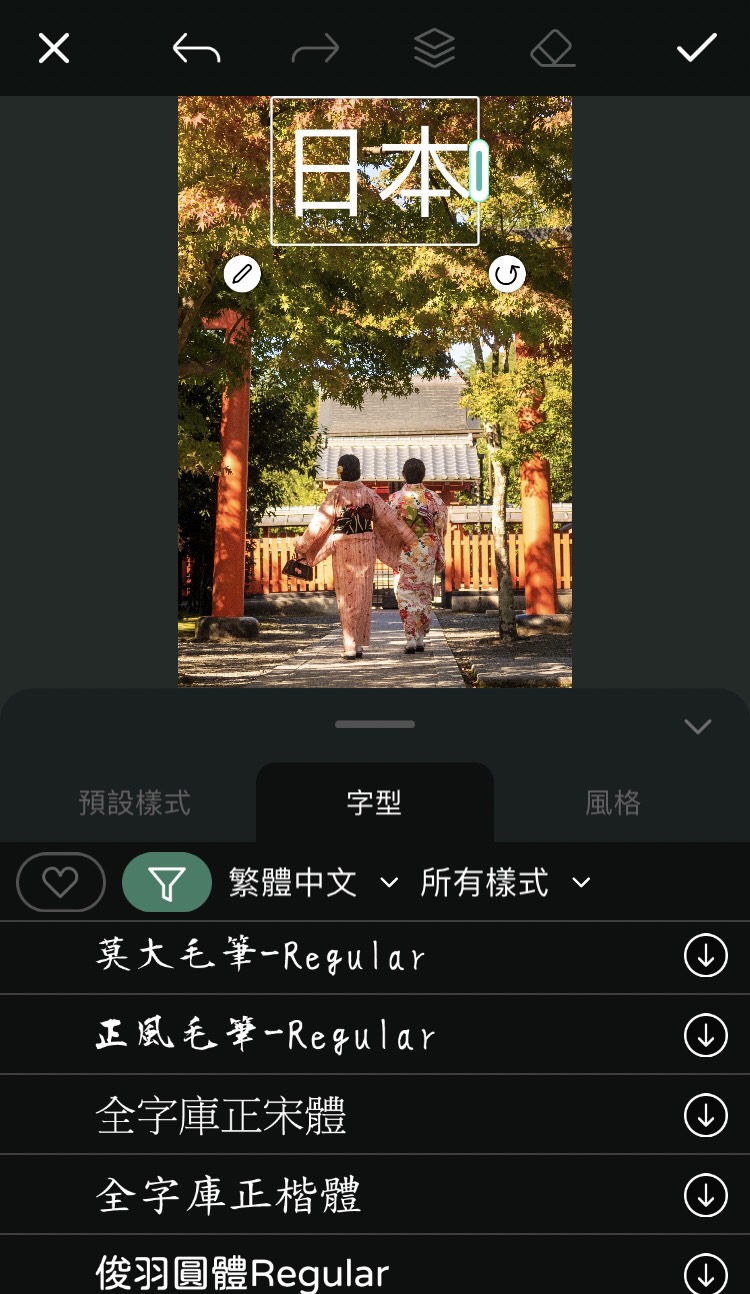Toggle the favorites heart filter
Screen dimensions: 750x1294
[61, 882]
